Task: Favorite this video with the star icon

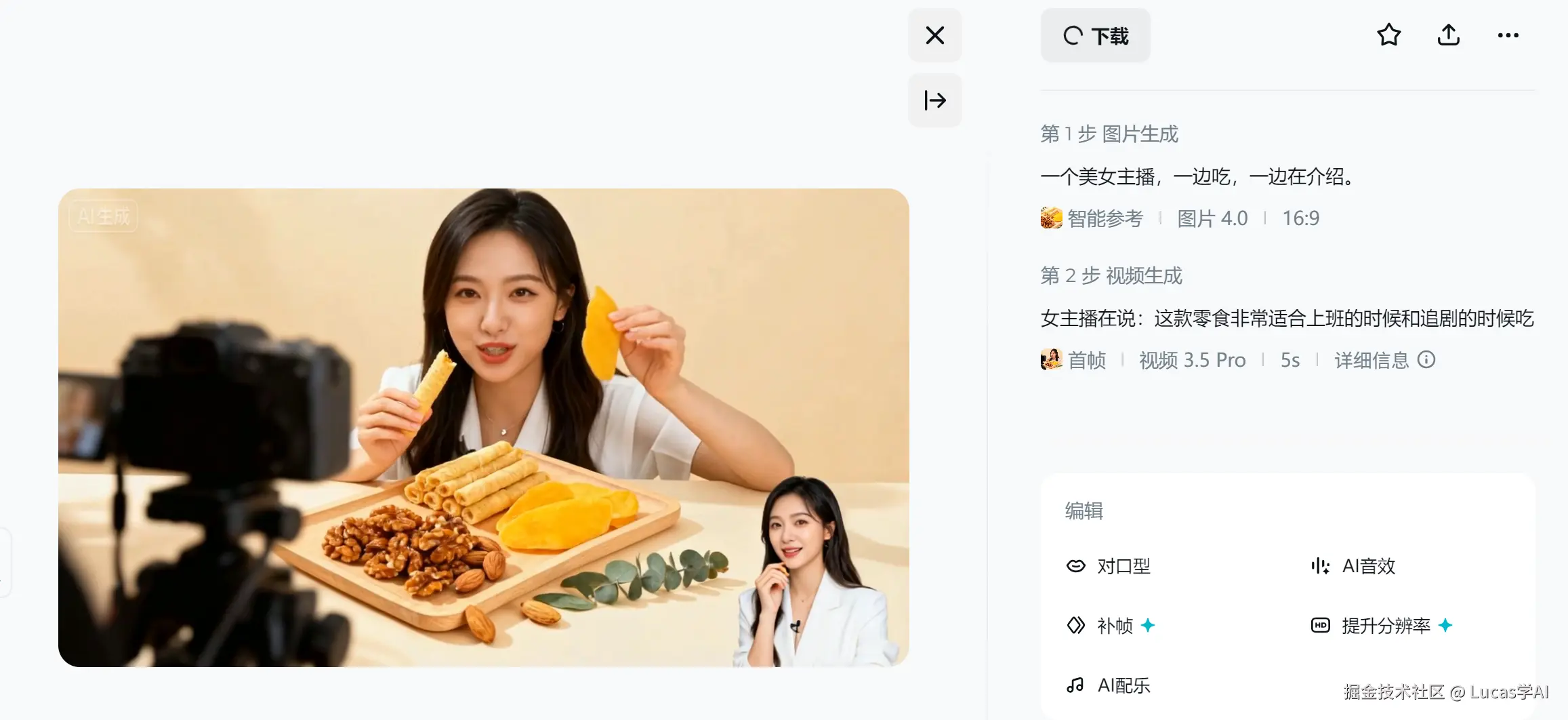Action: tap(1388, 35)
